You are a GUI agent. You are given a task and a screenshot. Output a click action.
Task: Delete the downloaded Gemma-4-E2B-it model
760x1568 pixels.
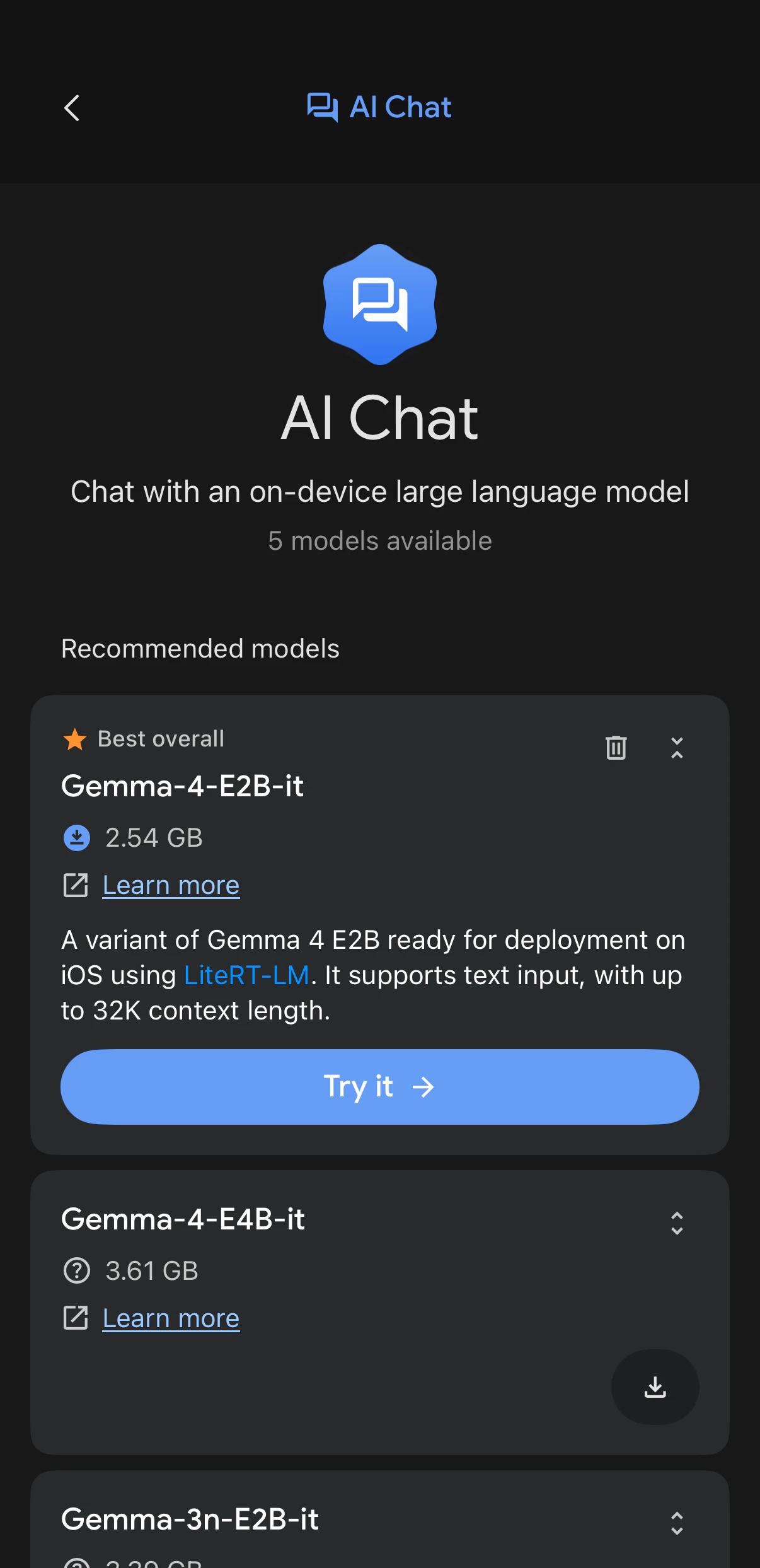(616, 748)
